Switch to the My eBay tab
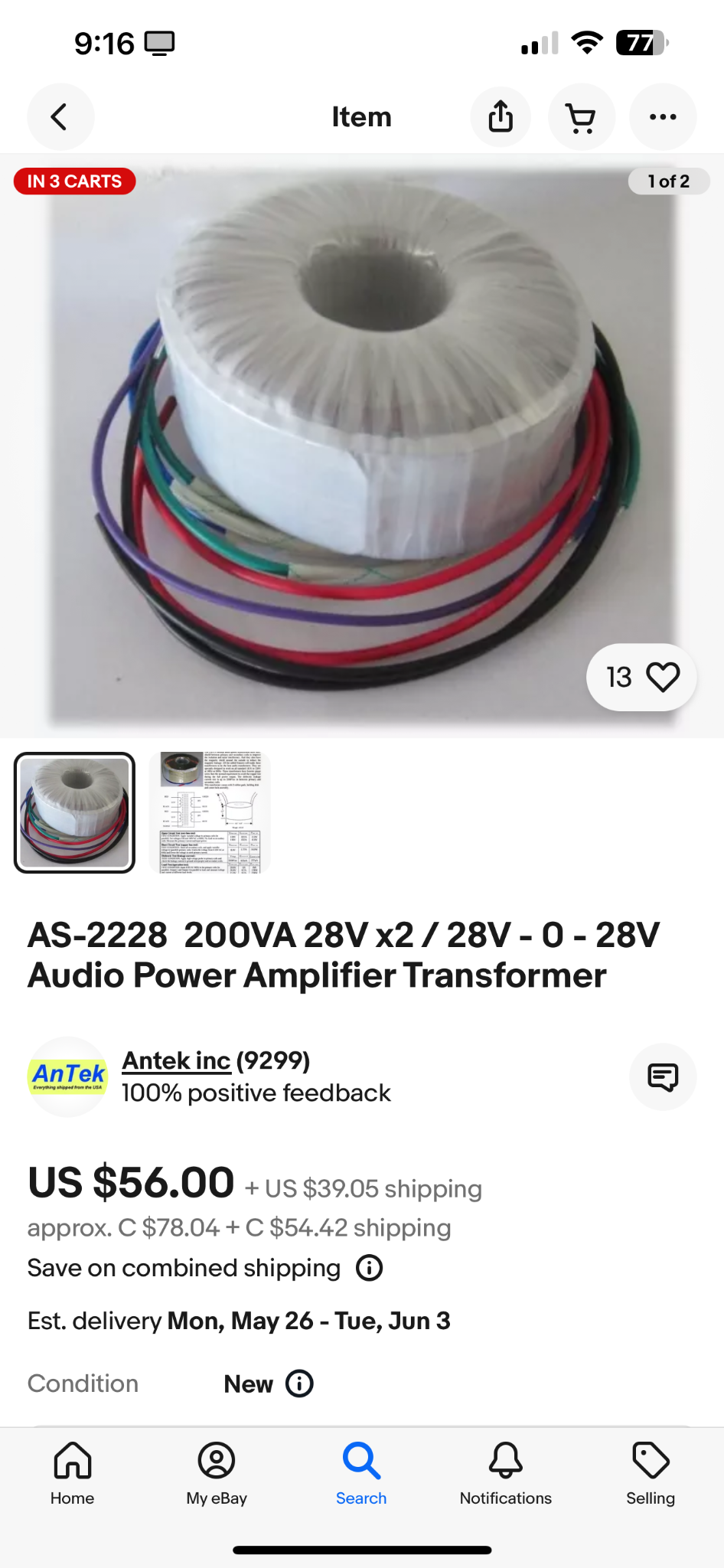The width and height of the screenshot is (724, 1568). [x=217, y=1473]
